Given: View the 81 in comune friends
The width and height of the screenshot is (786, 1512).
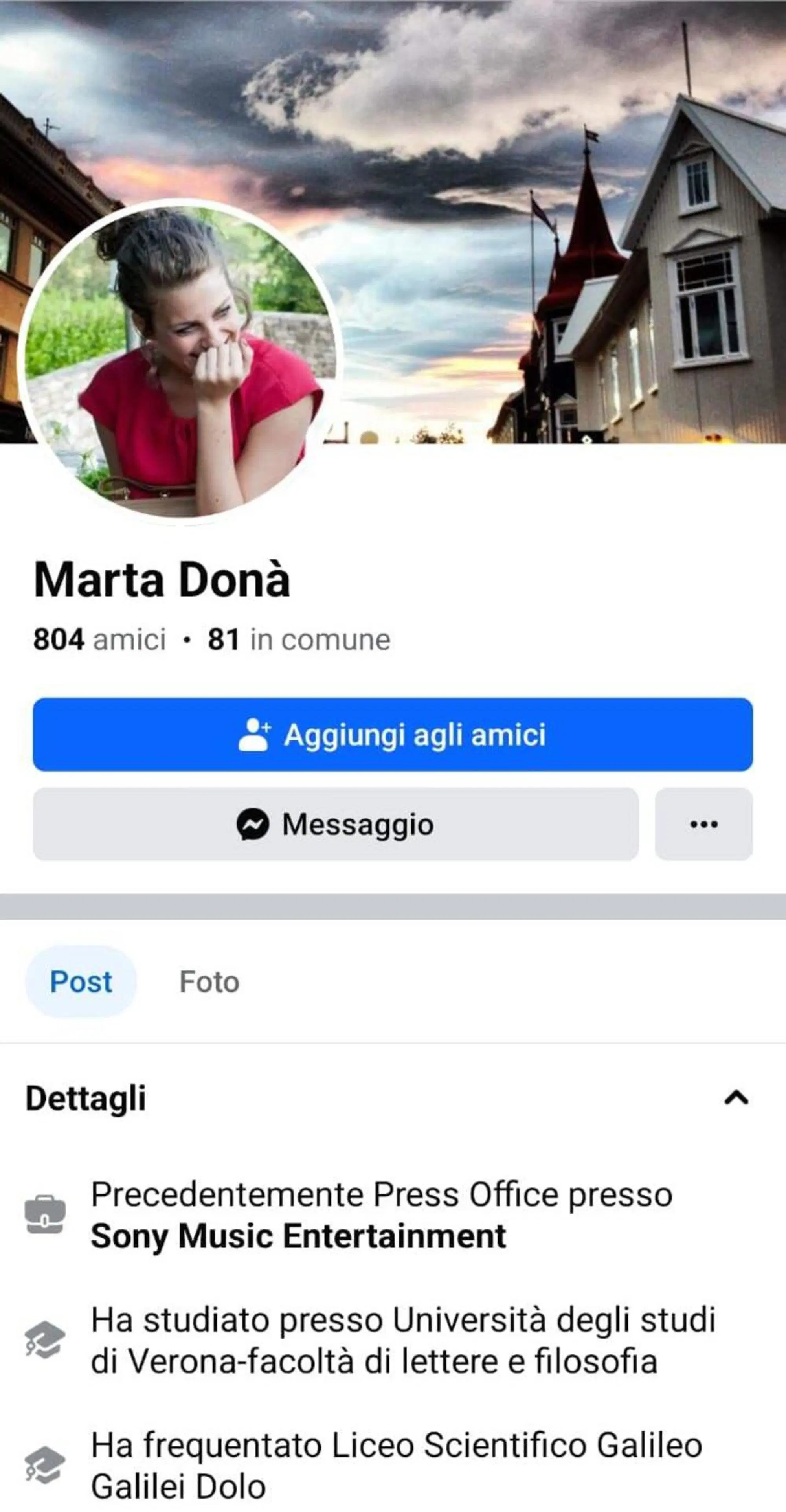Looking at the screenshot, I should pyautogui.click(x=299, y=640).
